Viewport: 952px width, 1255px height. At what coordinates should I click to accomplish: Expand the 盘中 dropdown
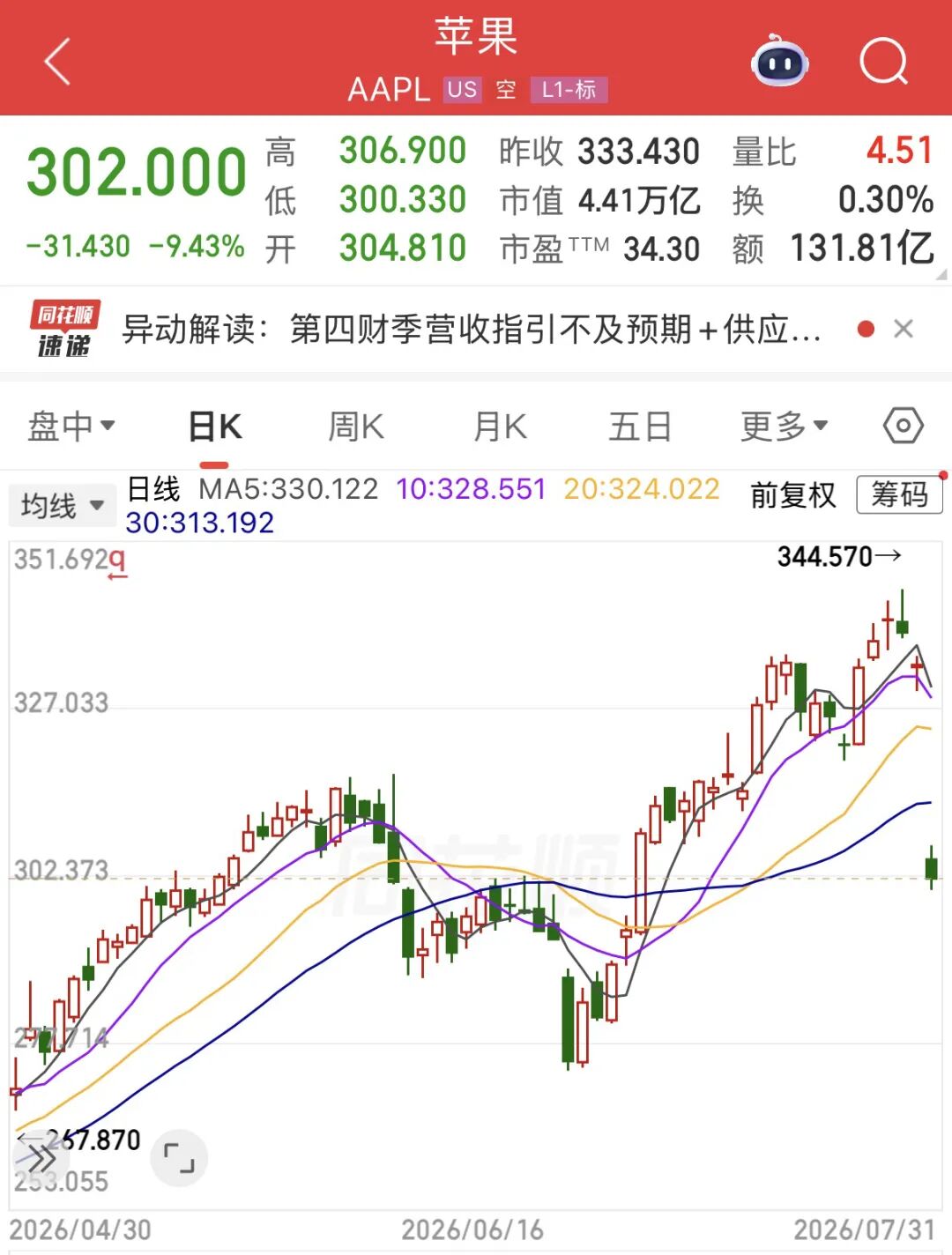(x=71, y=427)
